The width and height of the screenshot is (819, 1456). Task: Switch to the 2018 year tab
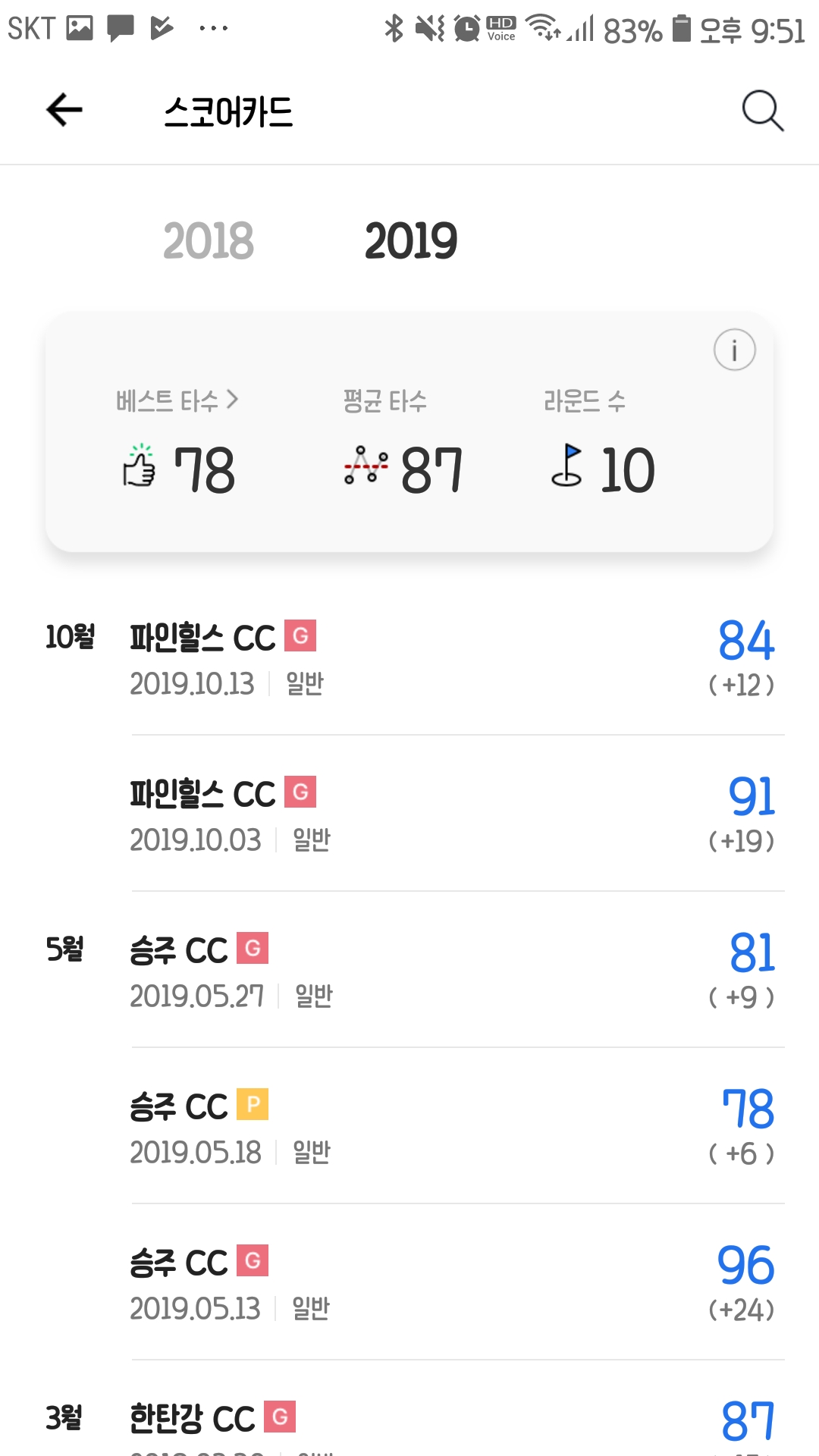(x=209, y=241)
